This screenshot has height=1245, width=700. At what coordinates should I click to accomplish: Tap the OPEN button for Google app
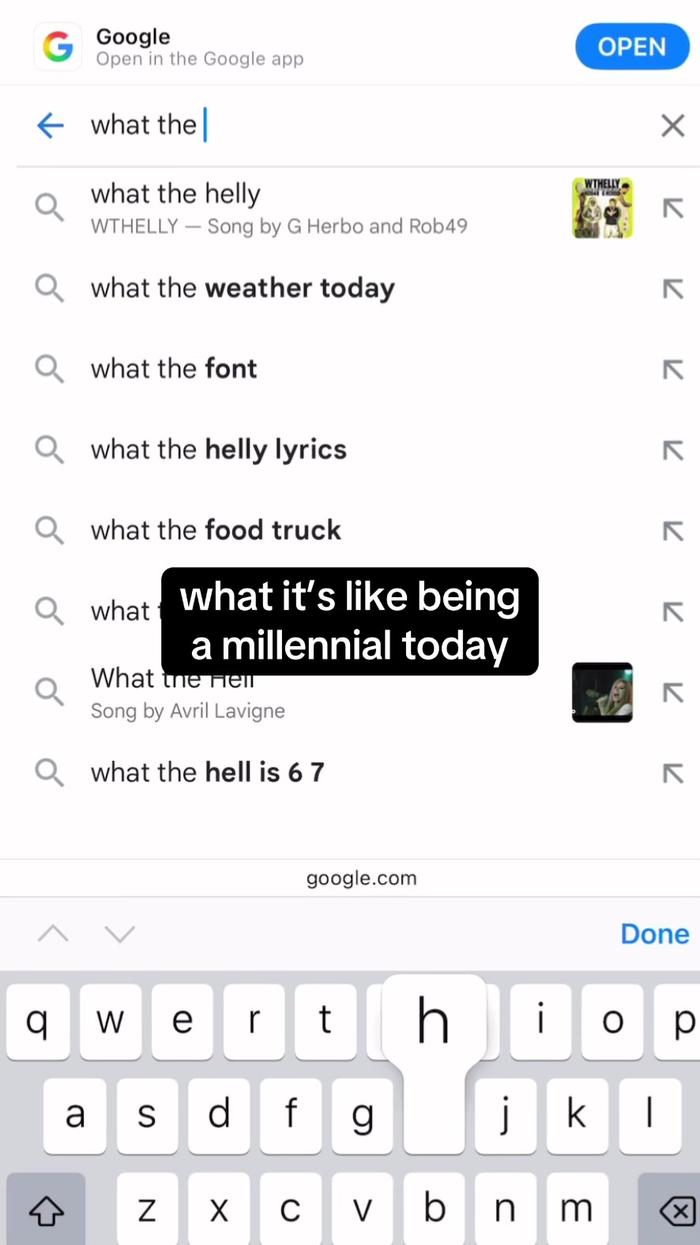(x=633, y=47)
